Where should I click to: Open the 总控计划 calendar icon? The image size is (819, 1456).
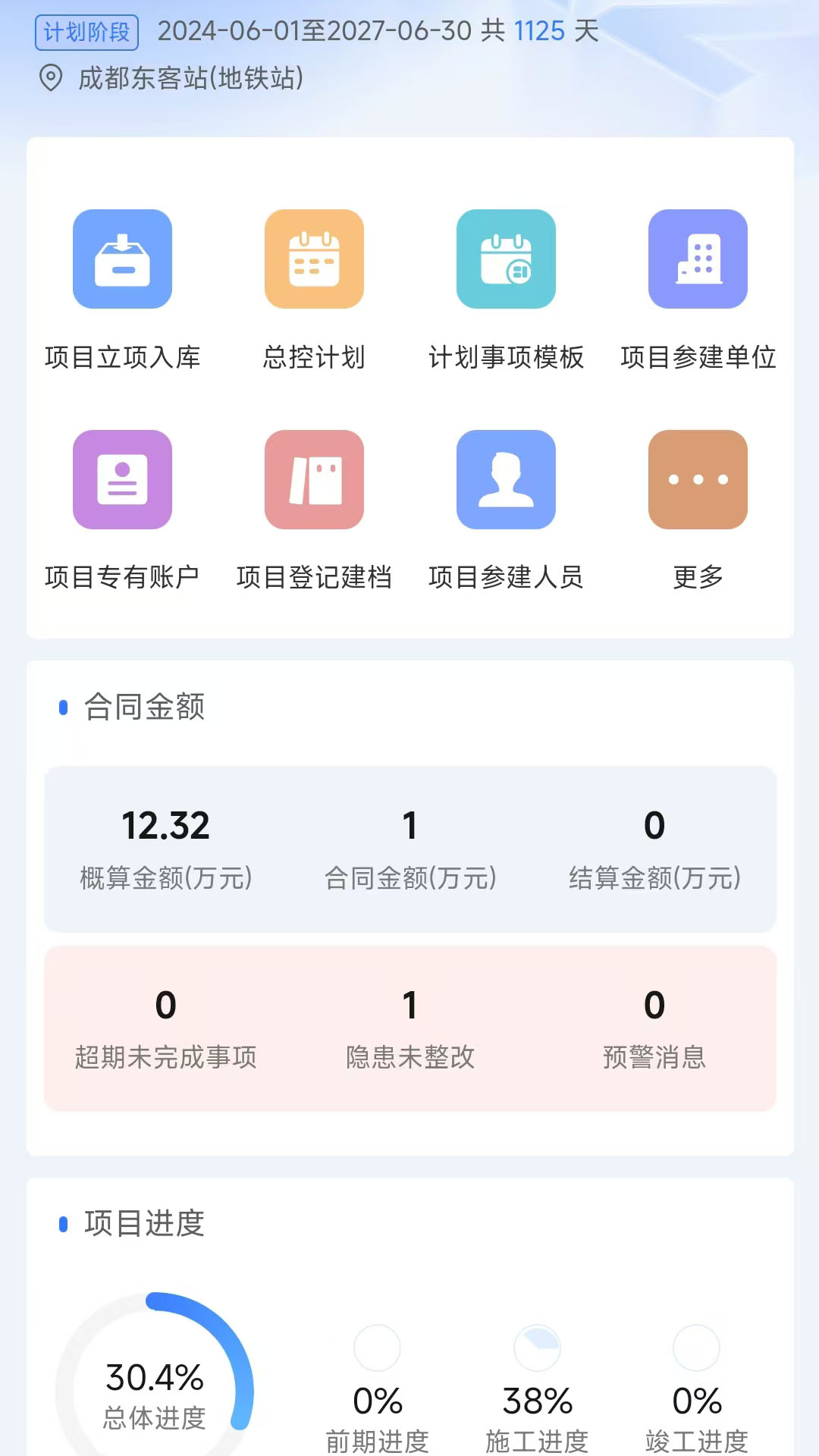(314, 259)
